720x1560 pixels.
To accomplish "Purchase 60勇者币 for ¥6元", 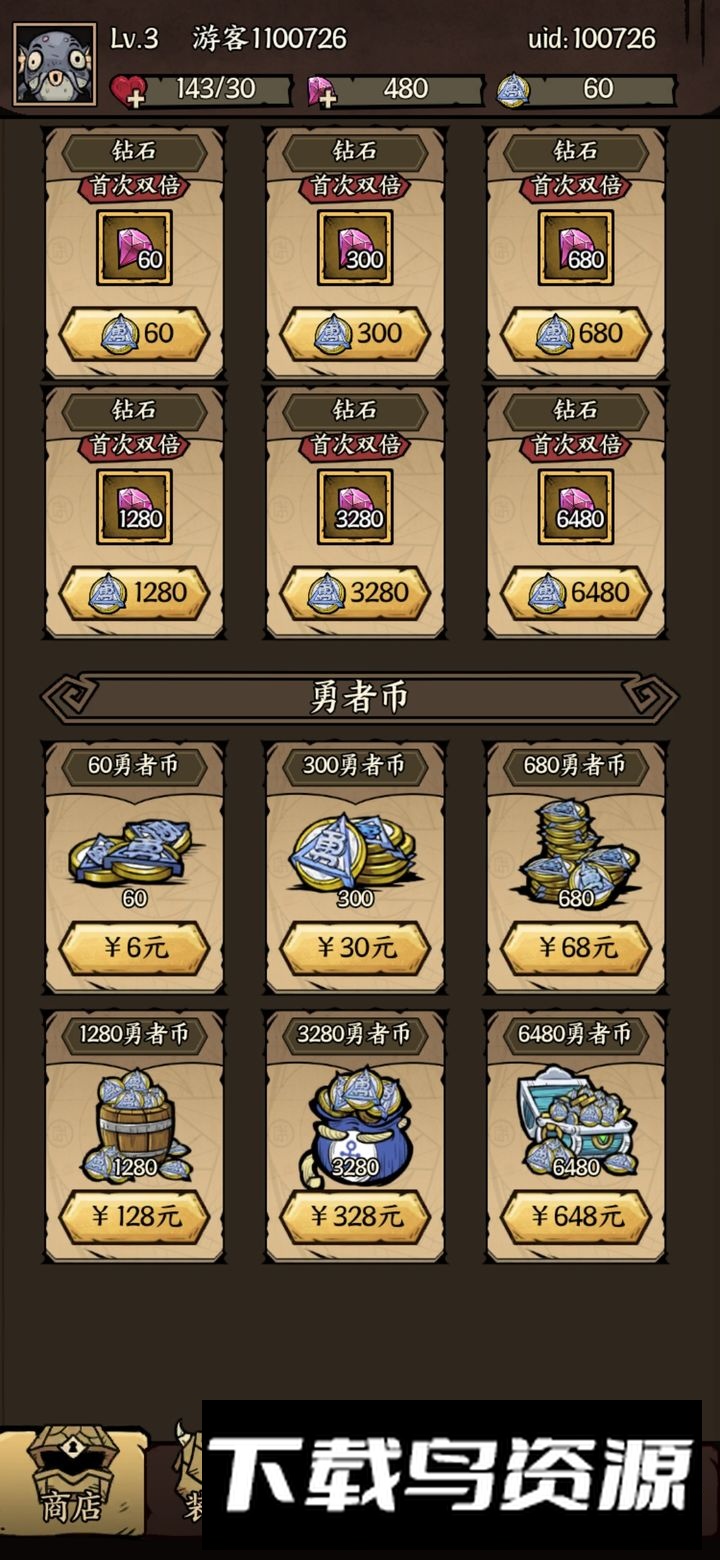I will [134, 948].
